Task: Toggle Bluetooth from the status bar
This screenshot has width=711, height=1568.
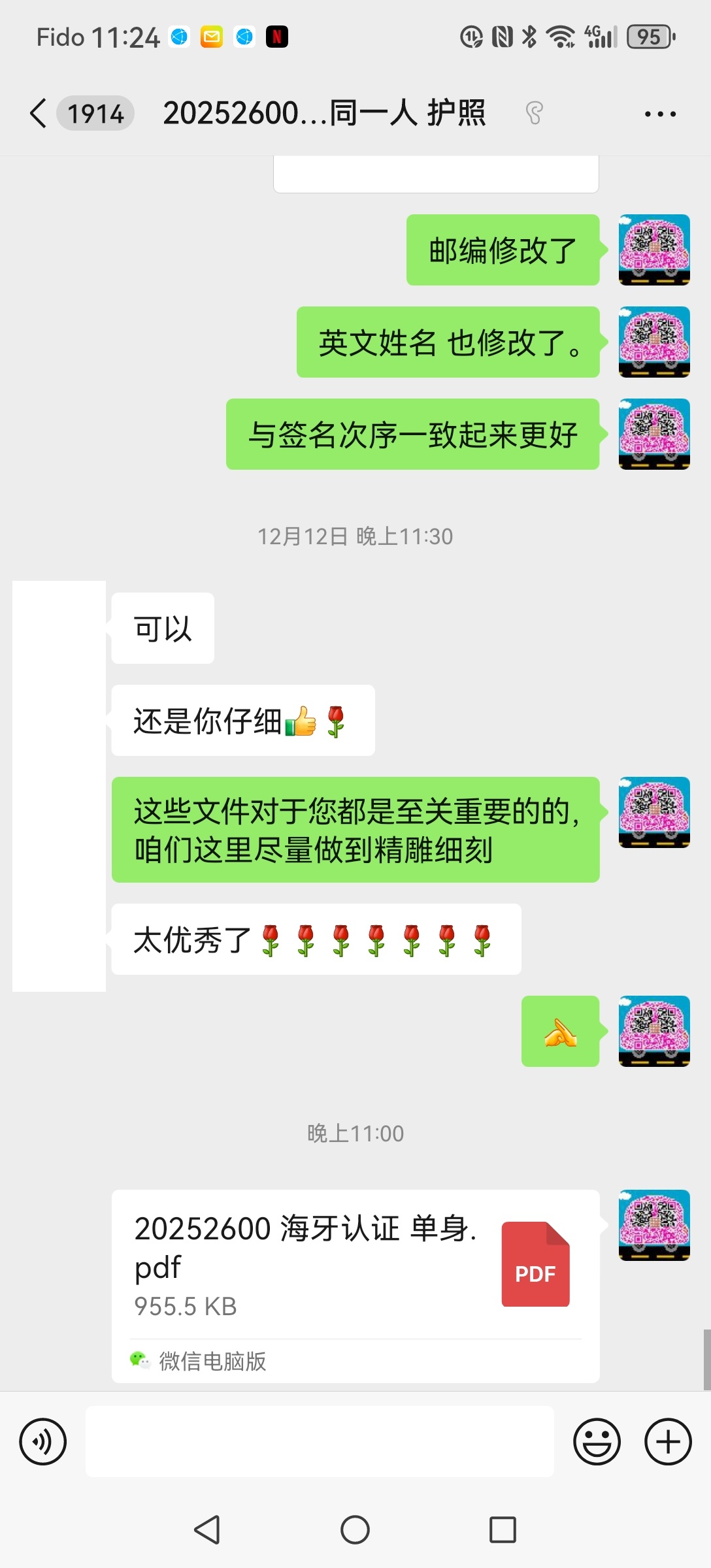Action: tap(529, 37)
